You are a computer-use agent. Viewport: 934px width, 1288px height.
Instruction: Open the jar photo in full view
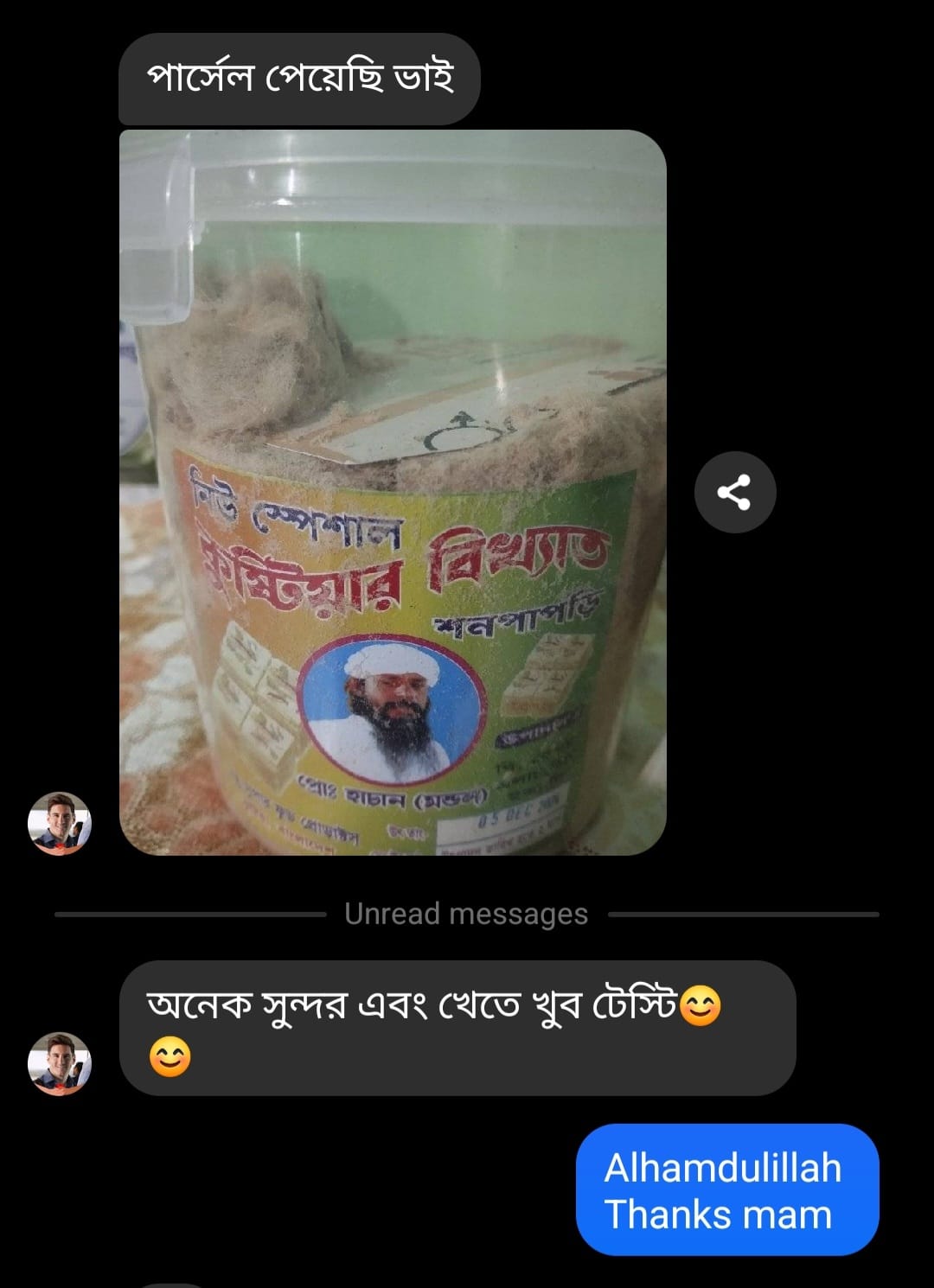(393, 493)
